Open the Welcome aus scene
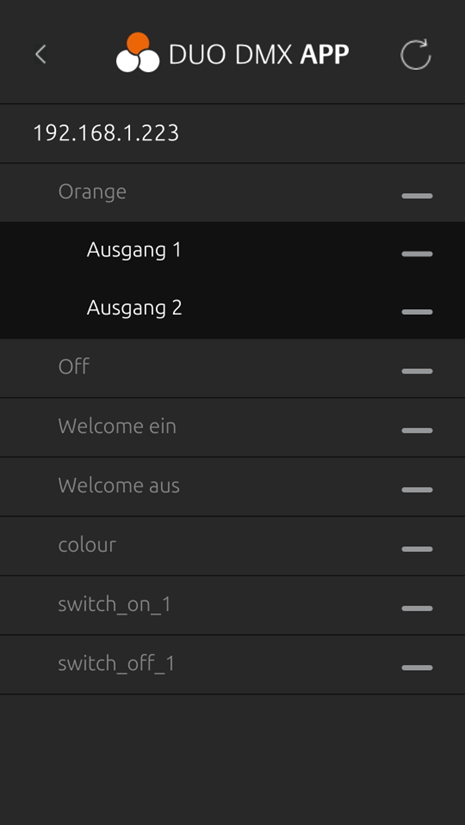Screen dimensions: 465x825 [x=232, y=487]
